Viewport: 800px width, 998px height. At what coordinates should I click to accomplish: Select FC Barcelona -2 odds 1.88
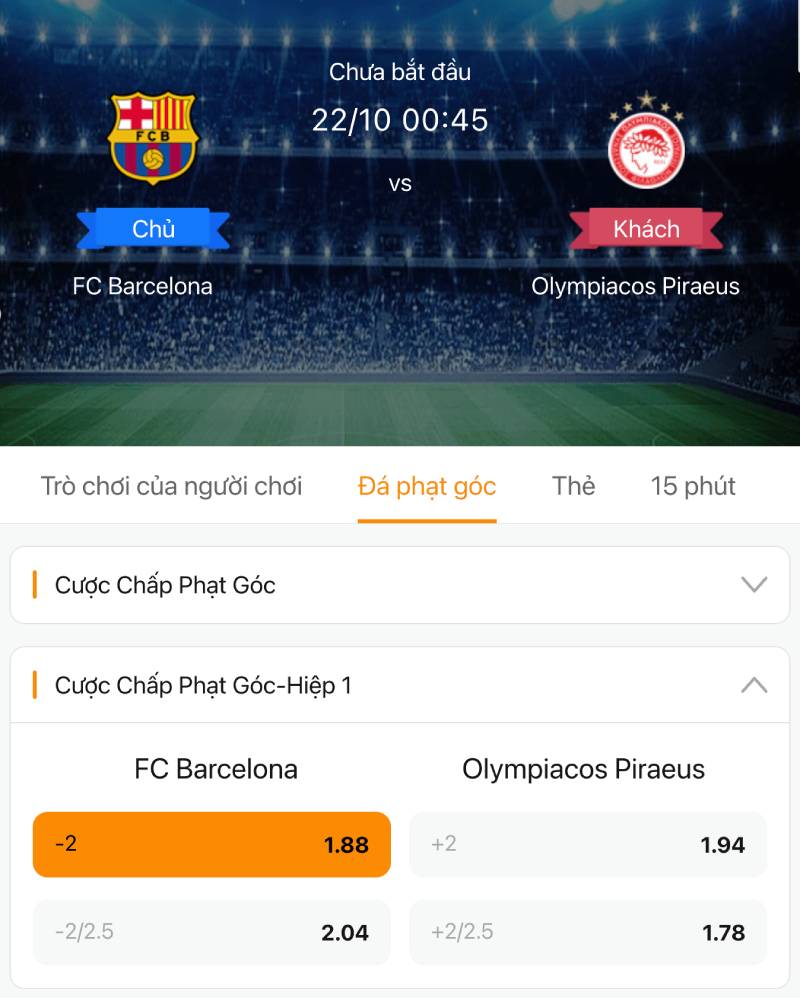pos(211,845)
